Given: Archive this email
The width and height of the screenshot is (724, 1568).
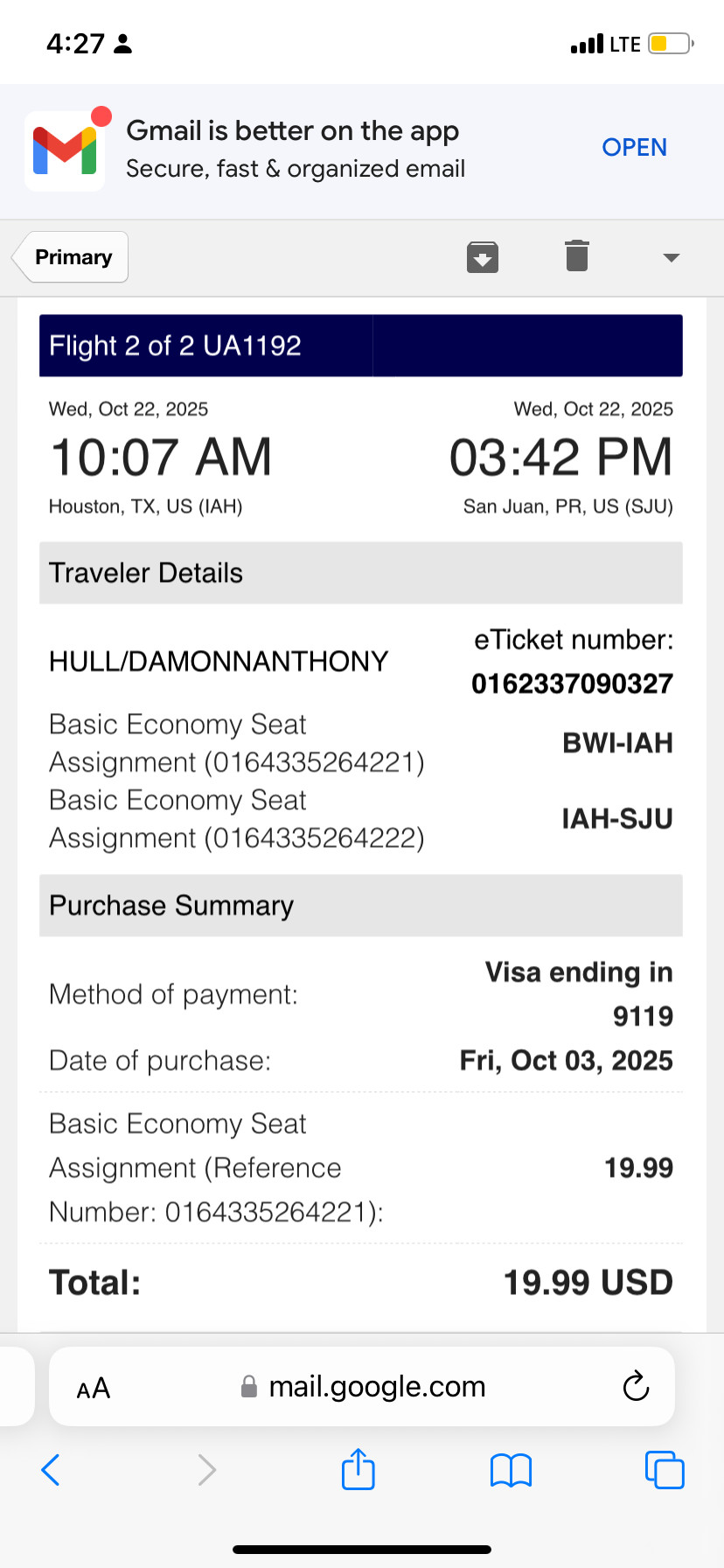Looking at the screenshot, I should [x=483, y=257].
